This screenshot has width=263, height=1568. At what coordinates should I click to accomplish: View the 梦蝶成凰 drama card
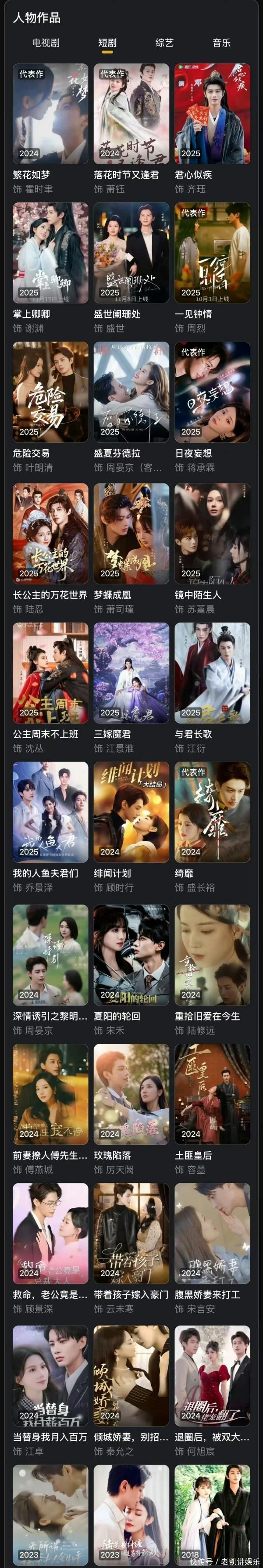131,533
